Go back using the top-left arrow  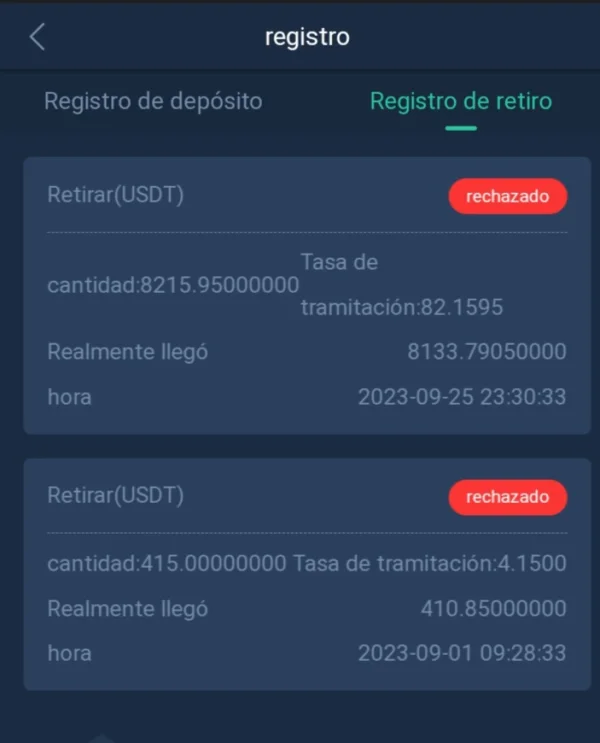pos(37,37)
